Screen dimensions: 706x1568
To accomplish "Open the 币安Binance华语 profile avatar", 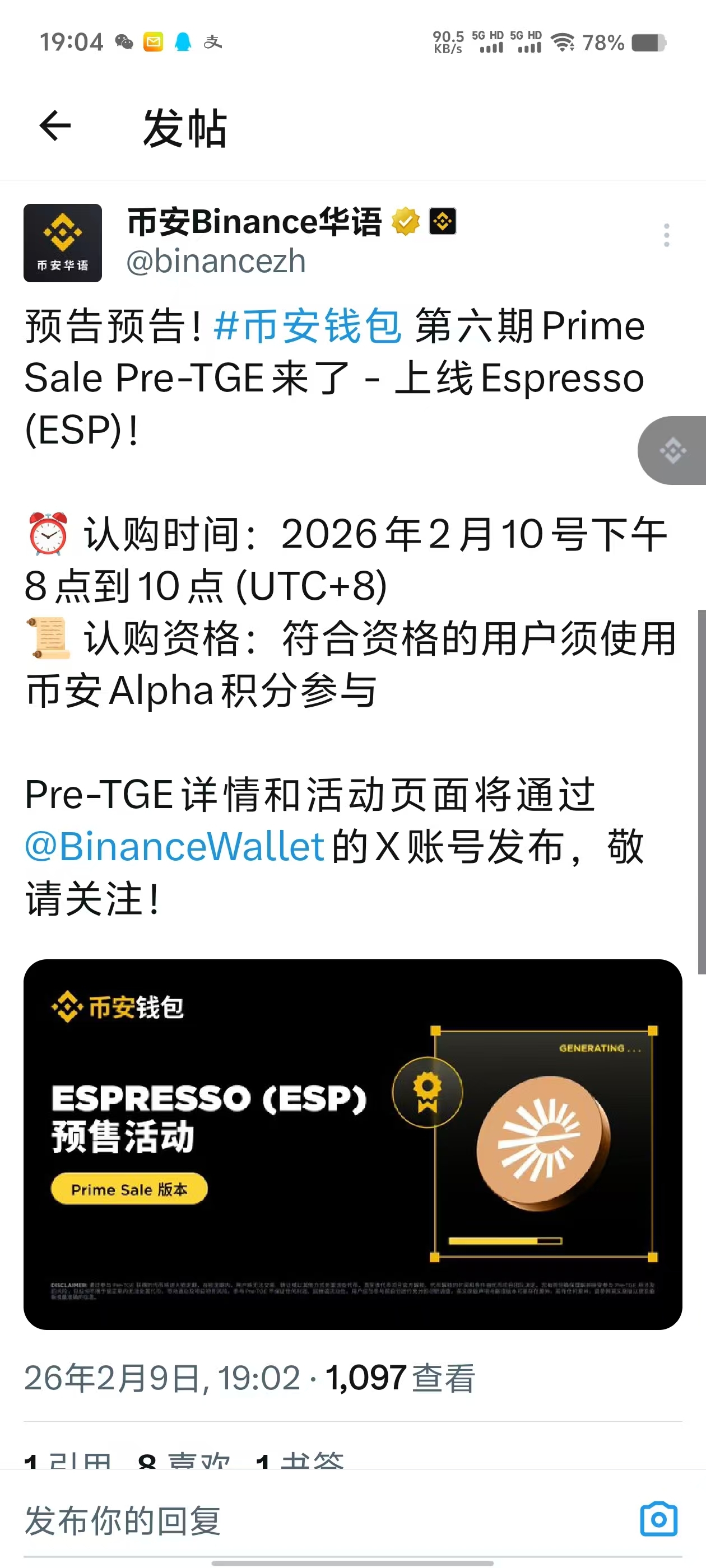I will click(63, 243).
